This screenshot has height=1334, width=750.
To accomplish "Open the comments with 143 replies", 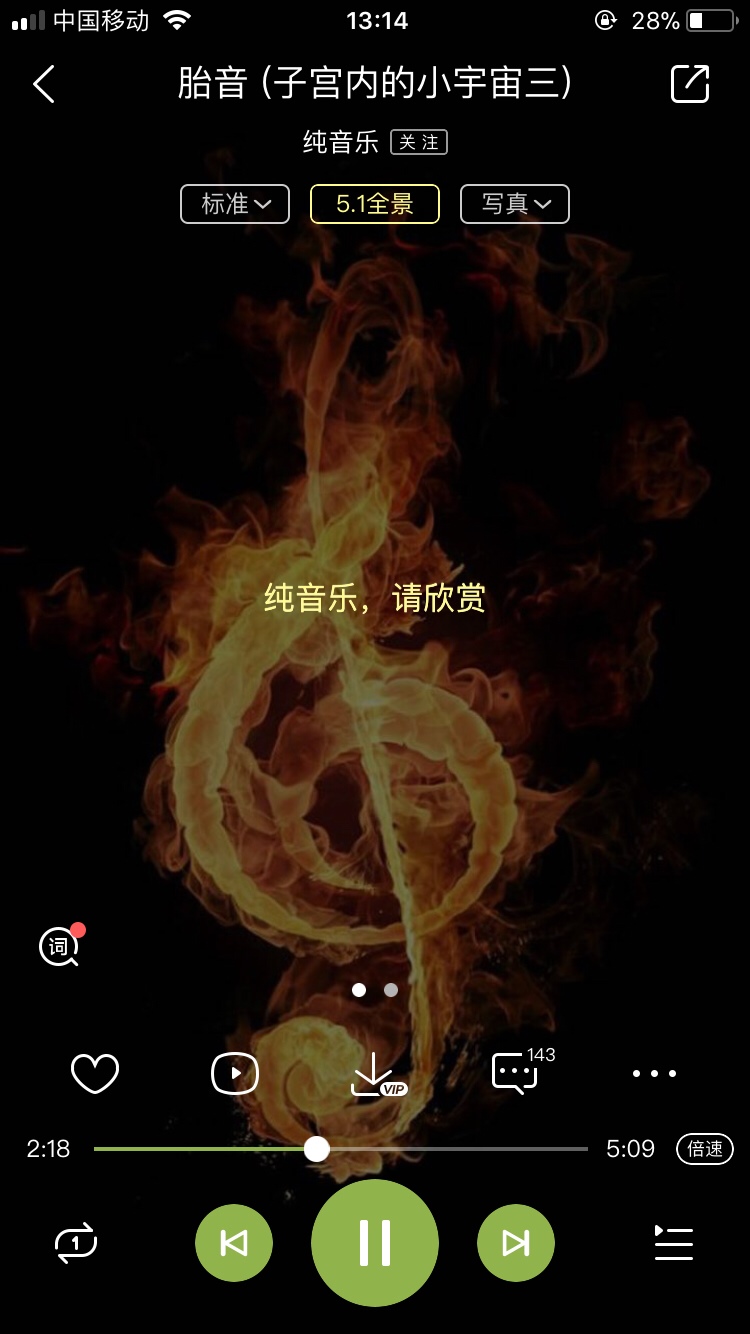I will 516,1074.
